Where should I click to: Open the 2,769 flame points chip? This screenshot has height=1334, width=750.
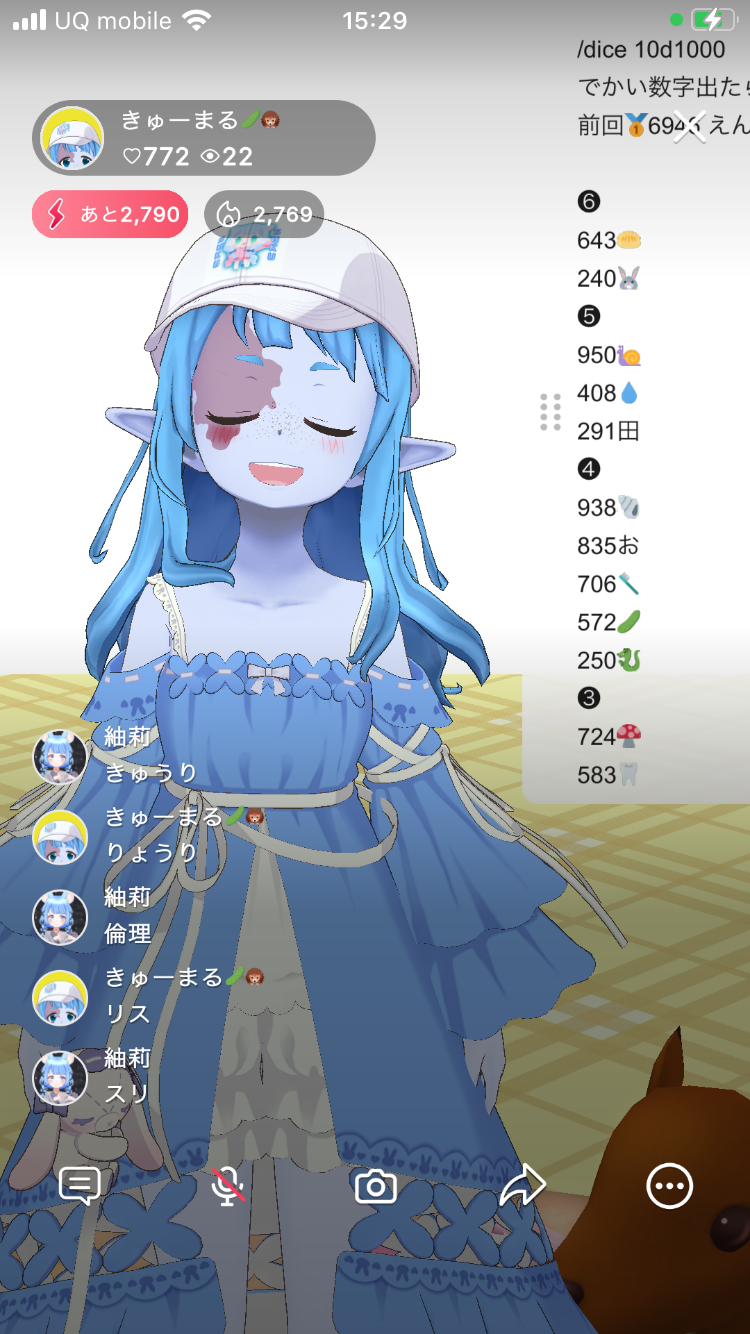pyautogui.click(x=264, y=214)
